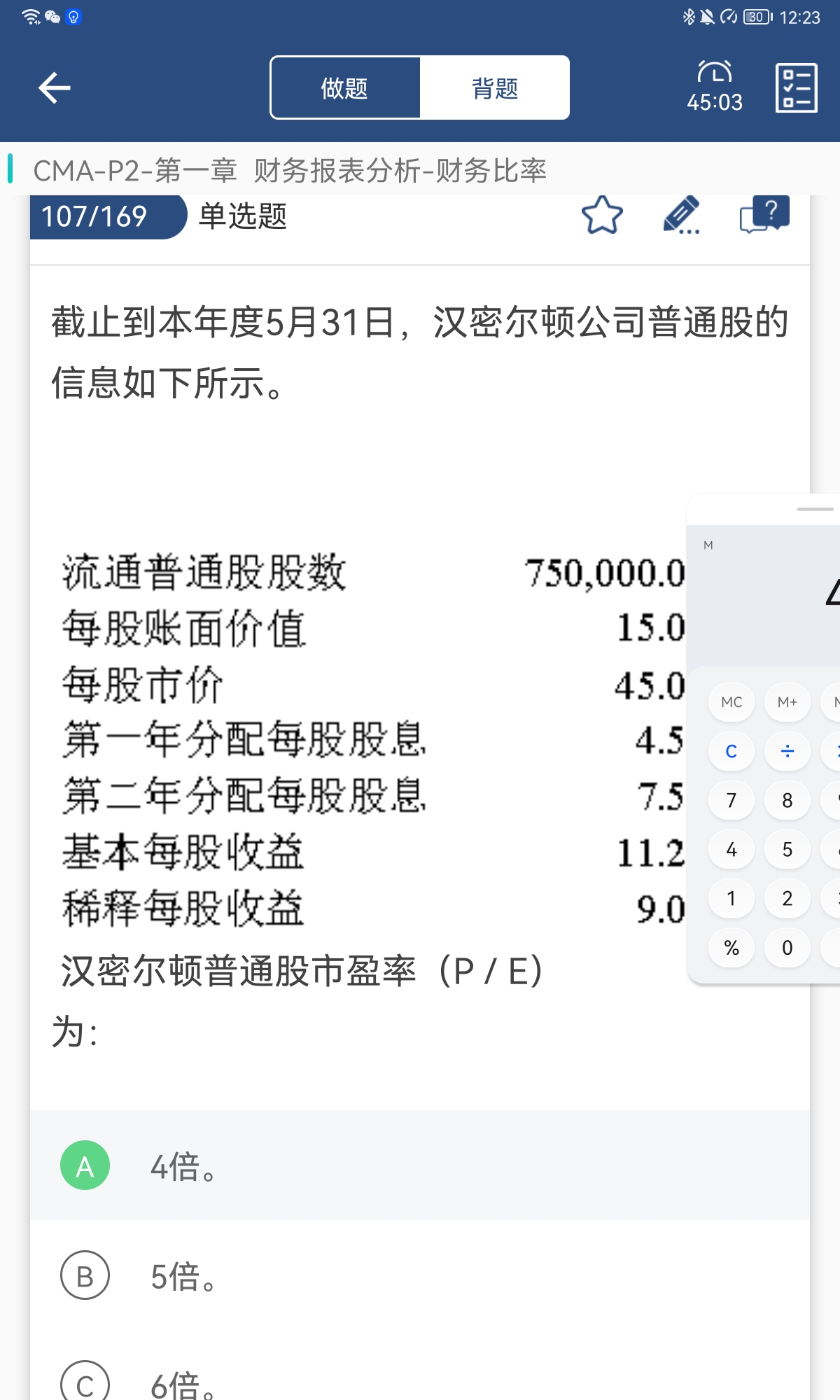Viewport: 840px width, 1400px height.
Task: Favorite this question with the star
Action: (602, 216)
